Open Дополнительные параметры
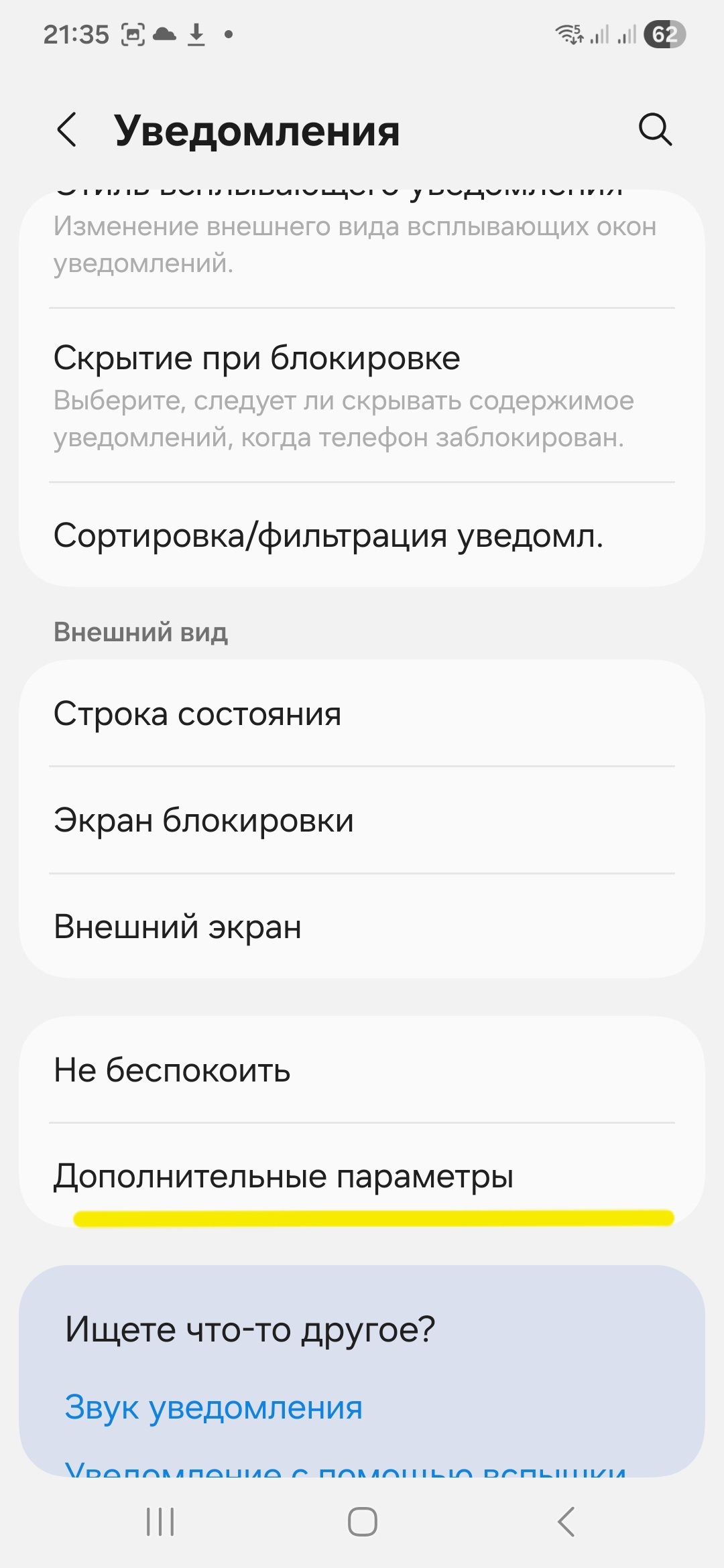Image resolution: width=724 pixels, height=1568 pixels. 362,1176
